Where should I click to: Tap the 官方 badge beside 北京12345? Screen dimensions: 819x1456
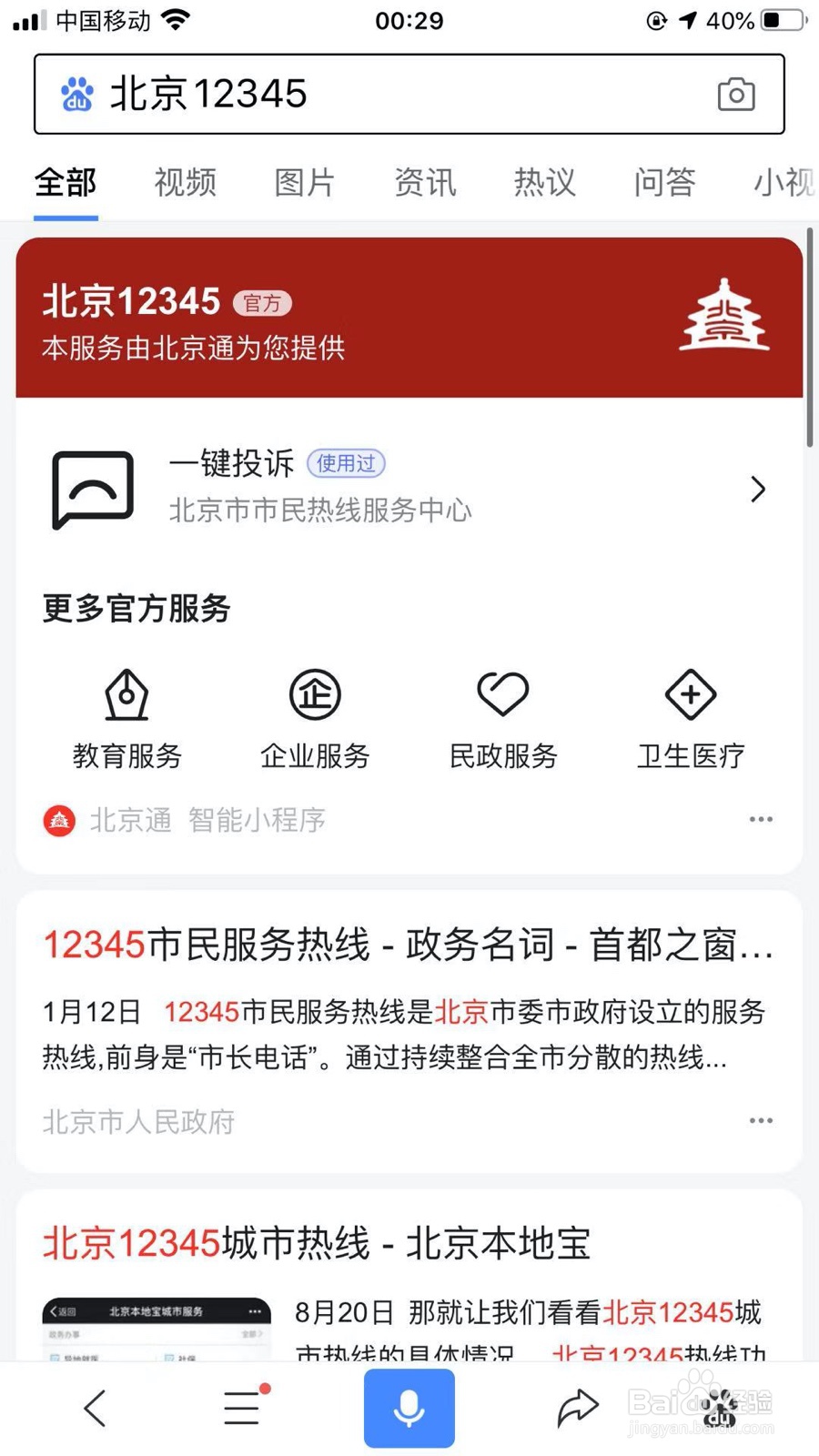tap(263, 303)
